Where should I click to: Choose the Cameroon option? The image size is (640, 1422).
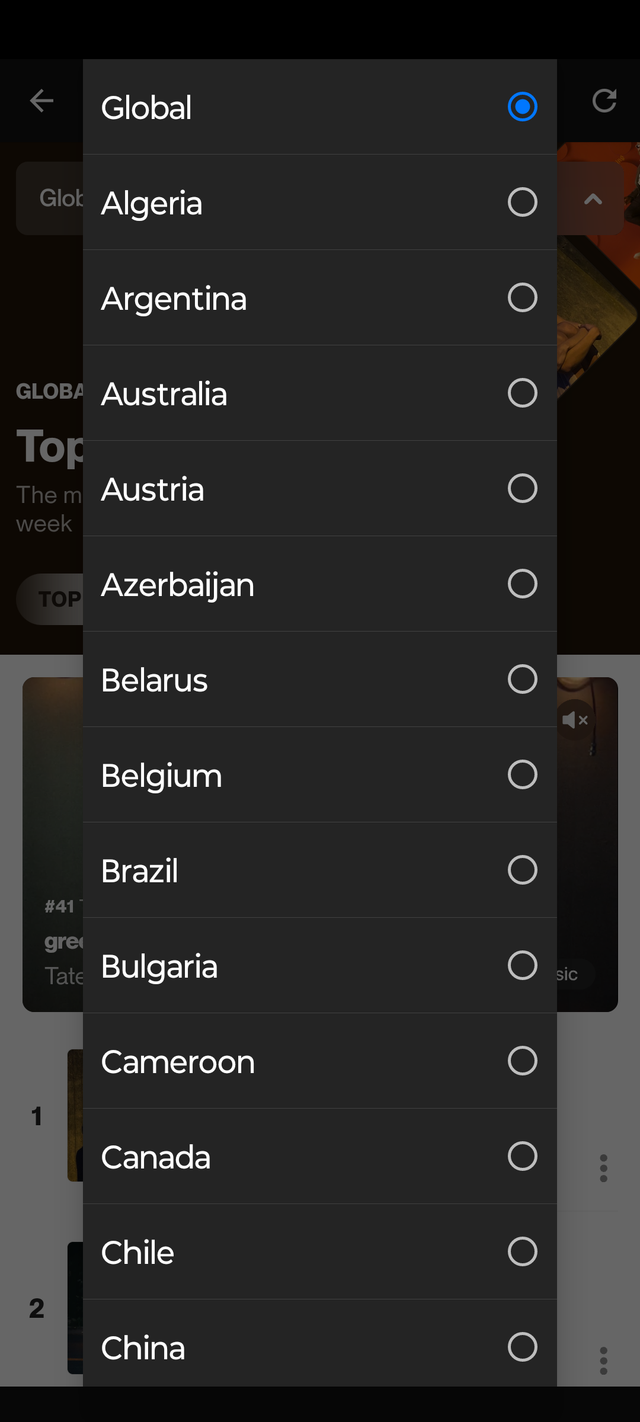coord(320,1061)
